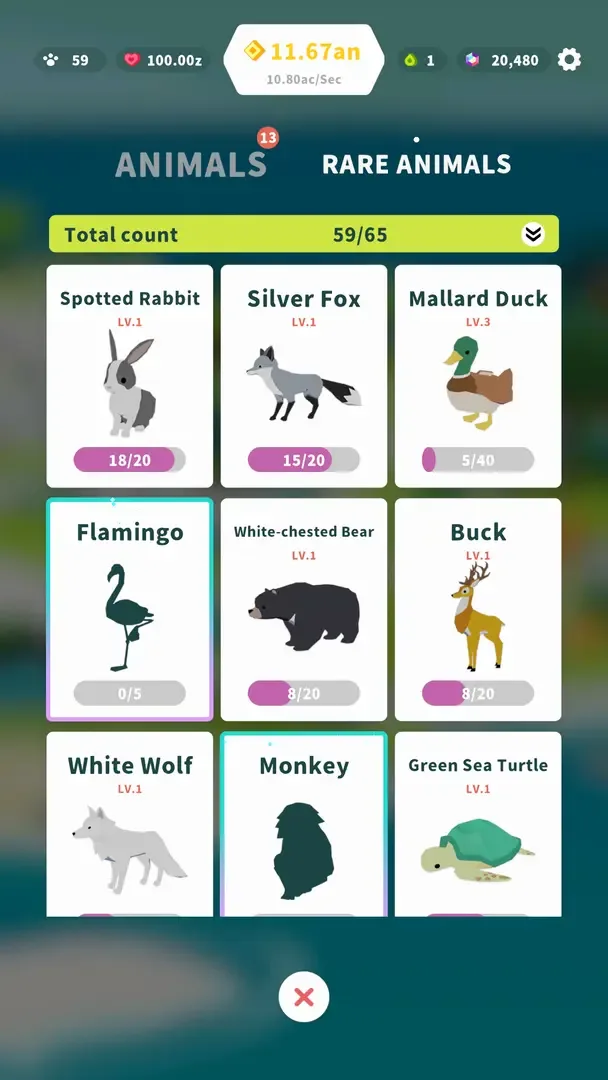Select the Buck card
The width and height of the screenshot is (608, 1080).
coord(478,609)
